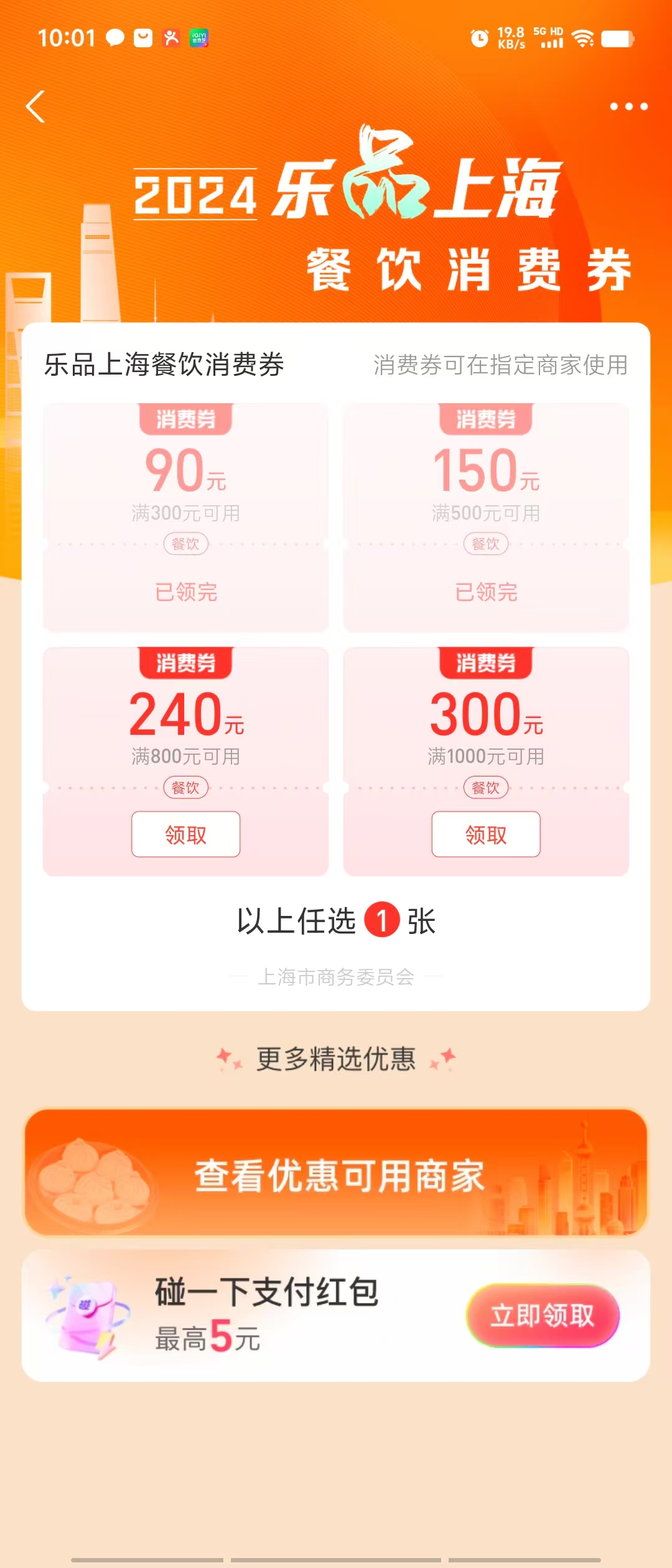Open the three-dot overflow menu

[628, 106]
